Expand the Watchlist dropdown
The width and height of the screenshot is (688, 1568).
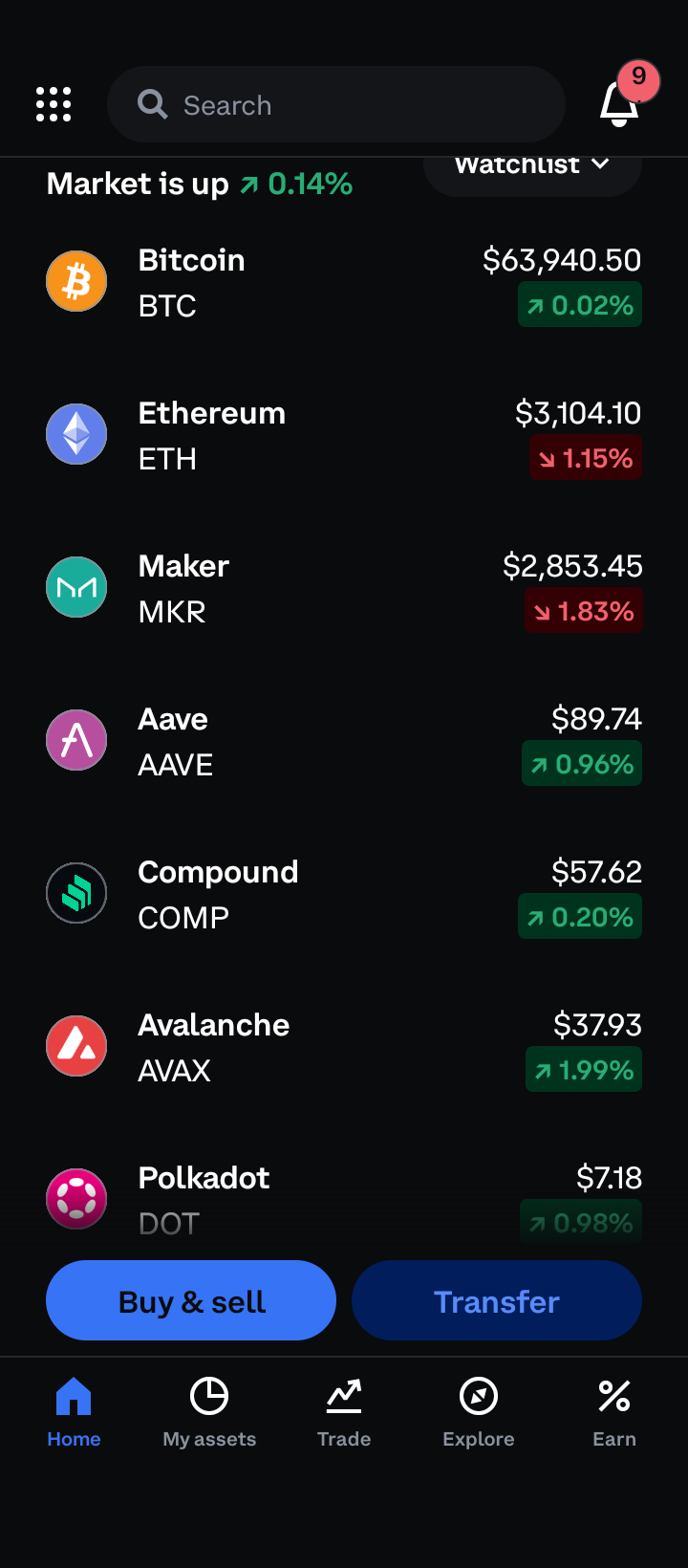[x=532, y=168]
